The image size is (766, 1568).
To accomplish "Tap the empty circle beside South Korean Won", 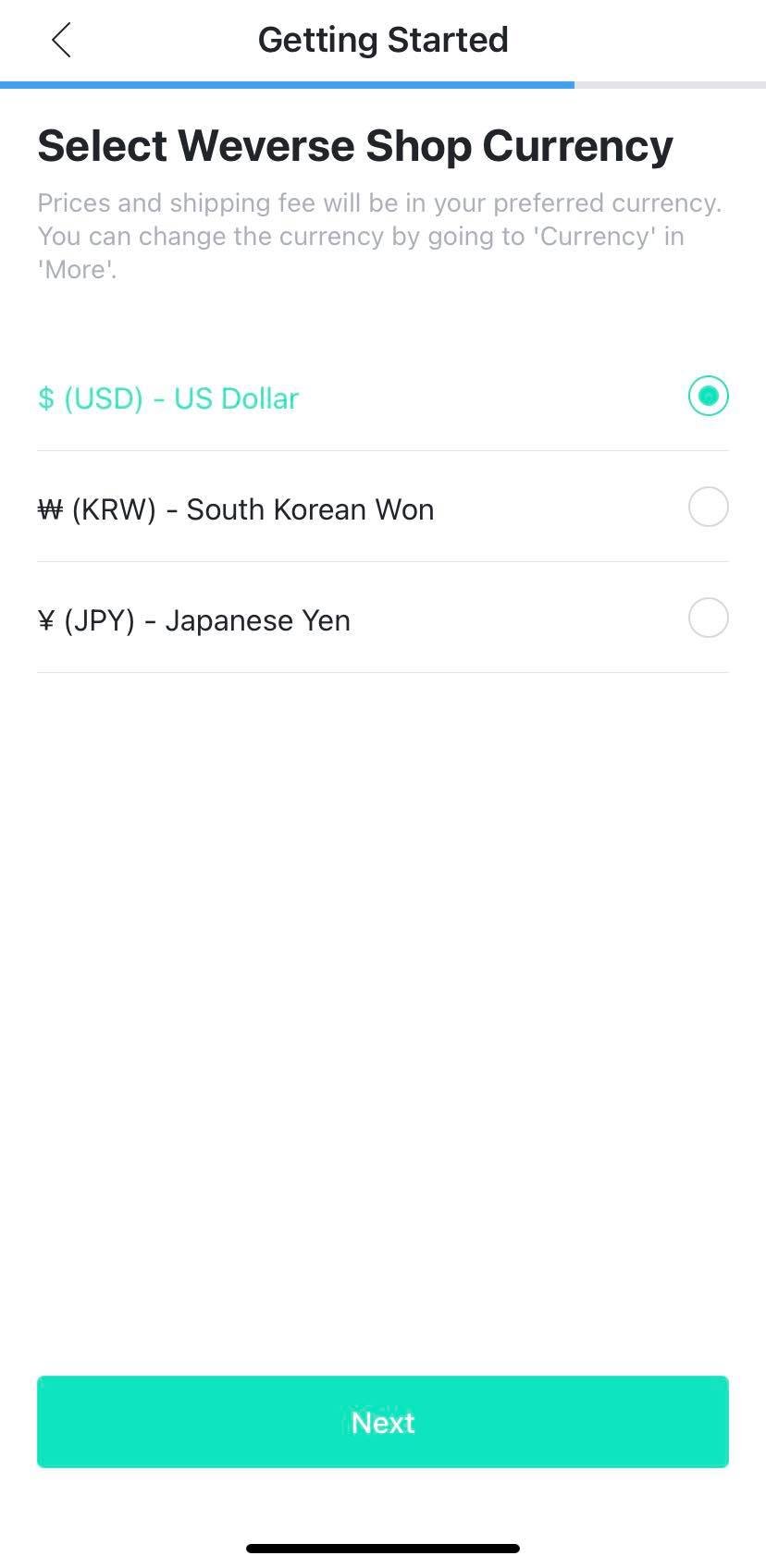I will (x=708, y=507).
